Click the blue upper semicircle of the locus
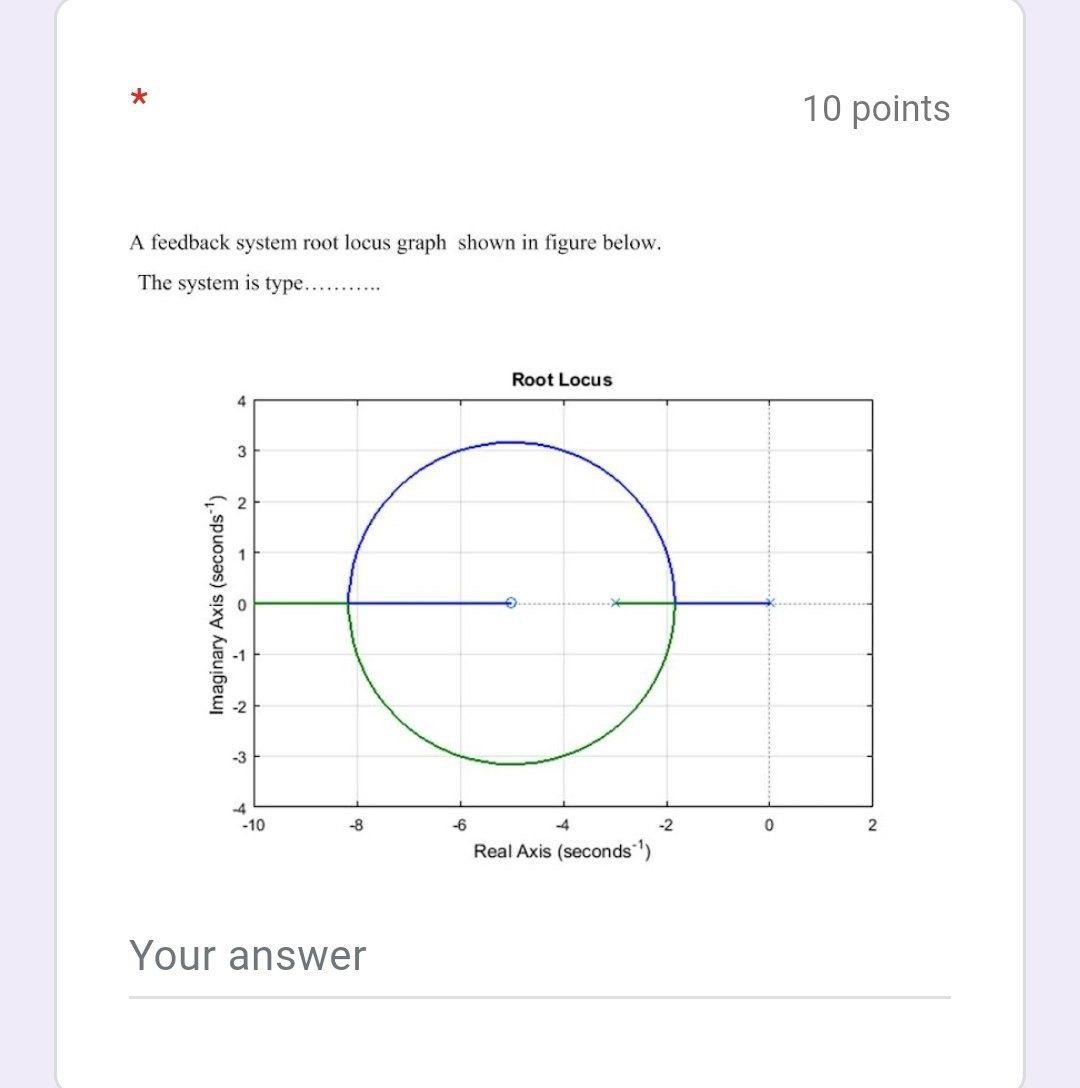This screenshot has width=1080, height=1088. click(511, 440)
